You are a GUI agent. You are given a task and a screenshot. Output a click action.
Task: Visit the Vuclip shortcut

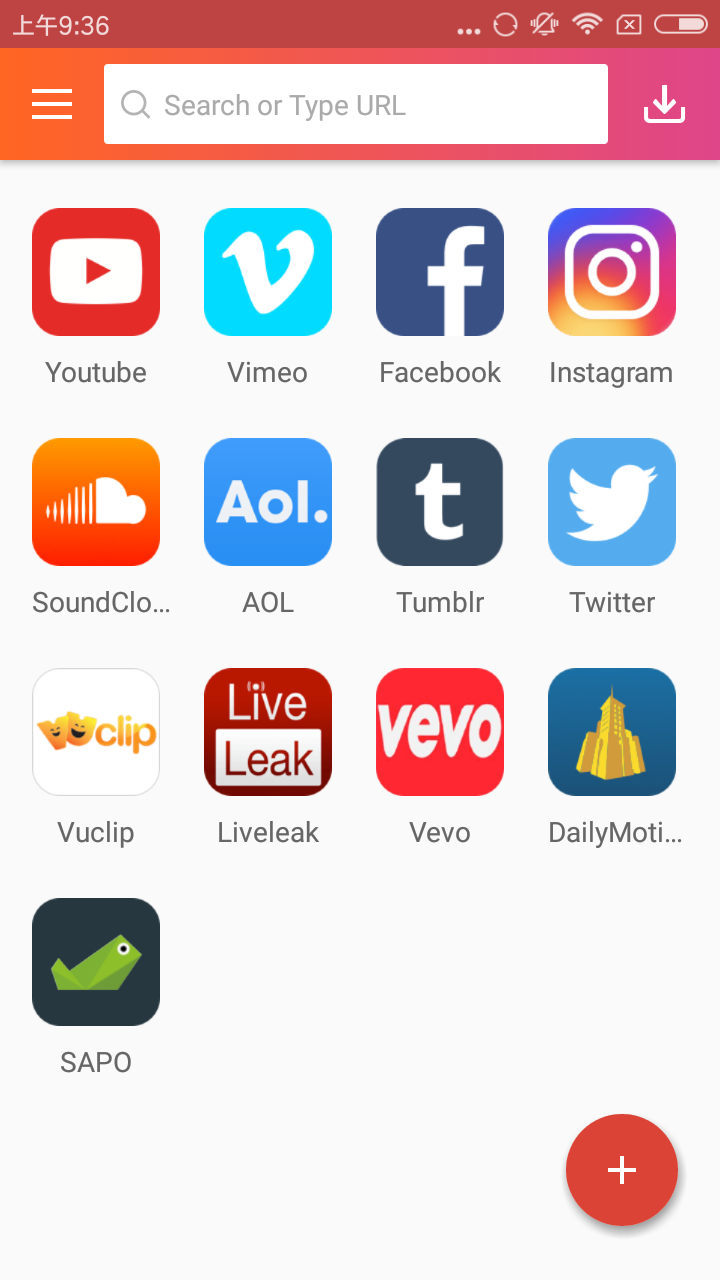[x=96, y=732]
